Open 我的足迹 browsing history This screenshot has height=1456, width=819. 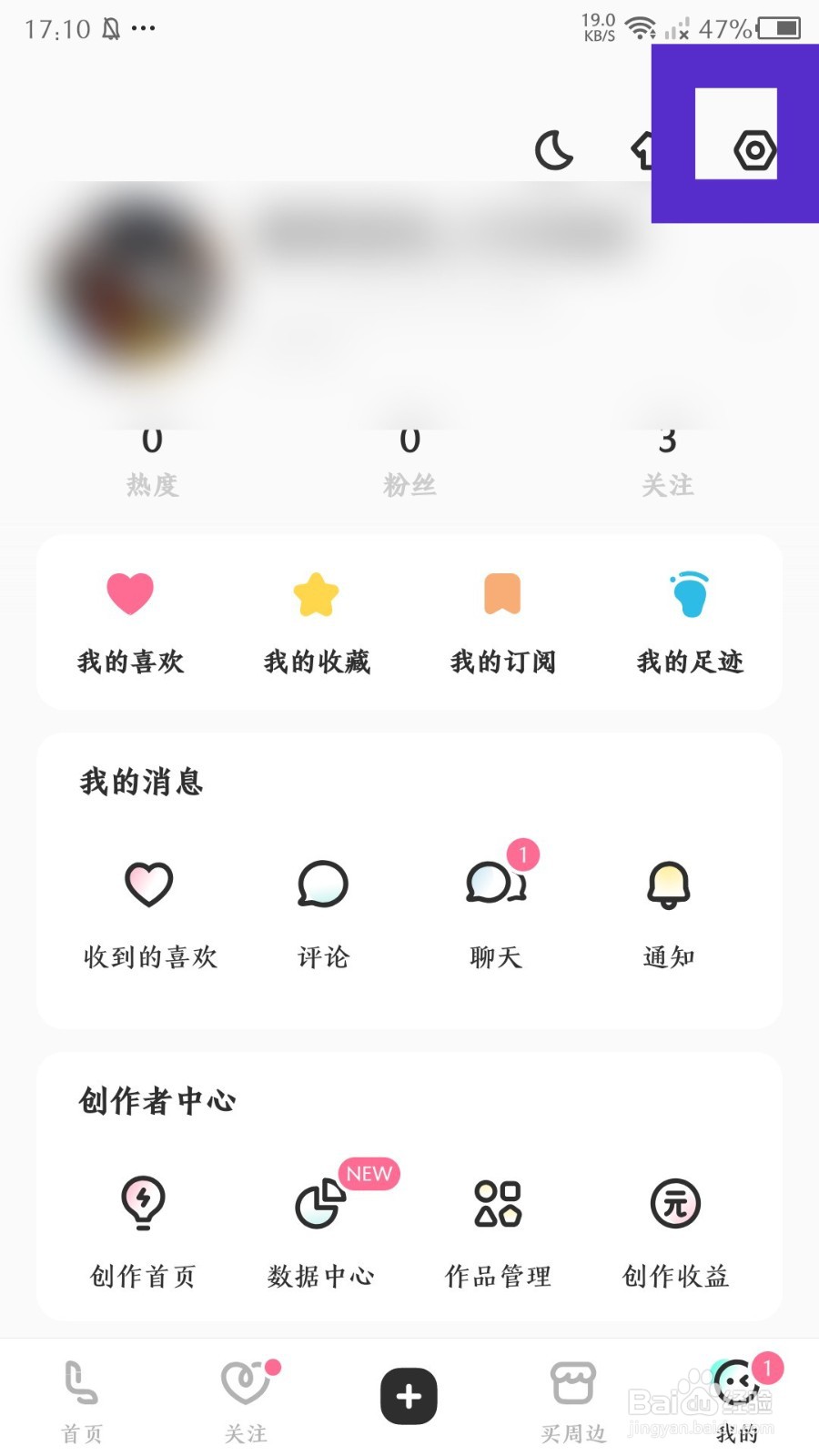[x=690, y=623]
